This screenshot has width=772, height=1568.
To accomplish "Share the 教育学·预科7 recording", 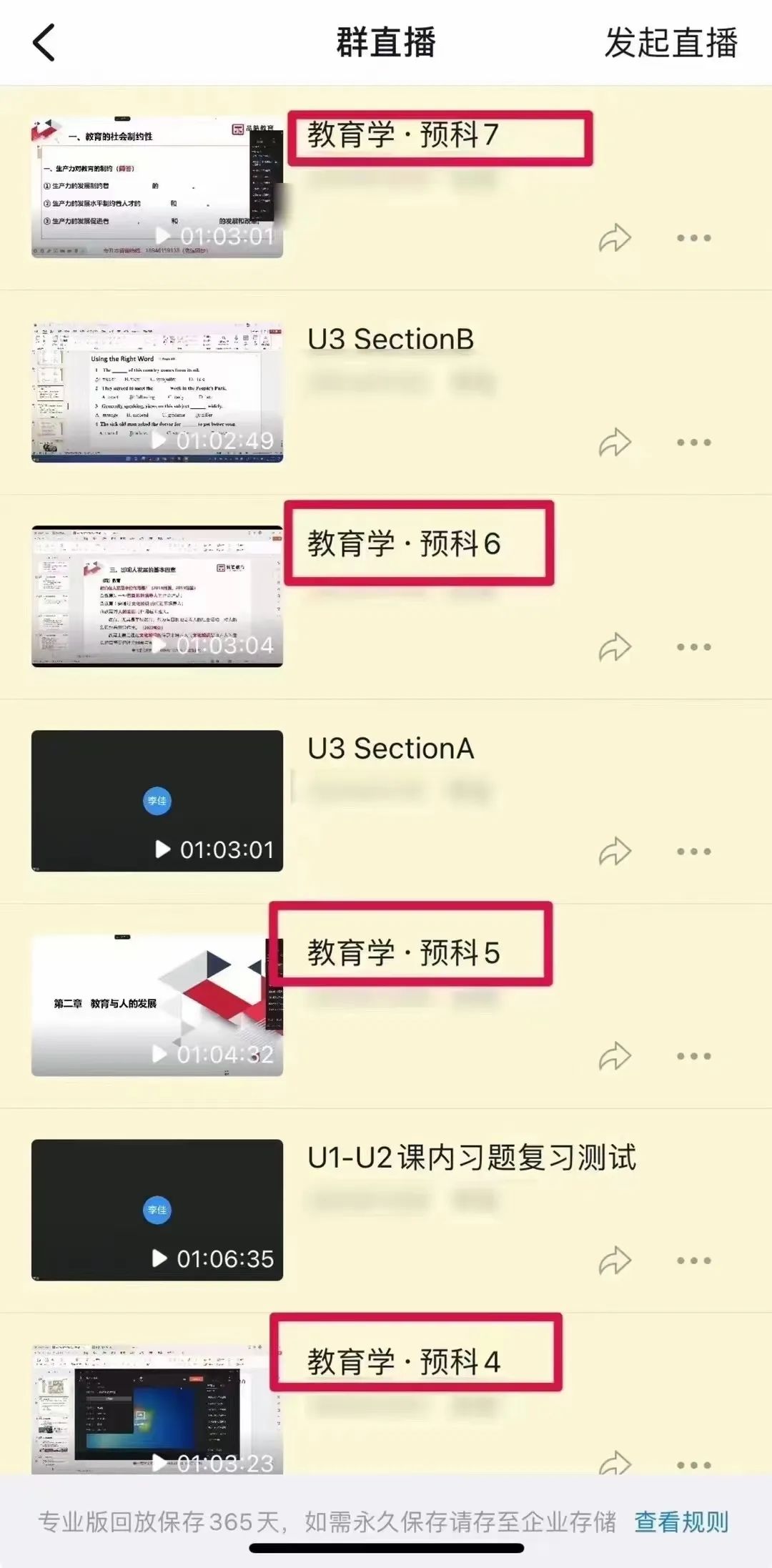I will (x=615, y=238).
